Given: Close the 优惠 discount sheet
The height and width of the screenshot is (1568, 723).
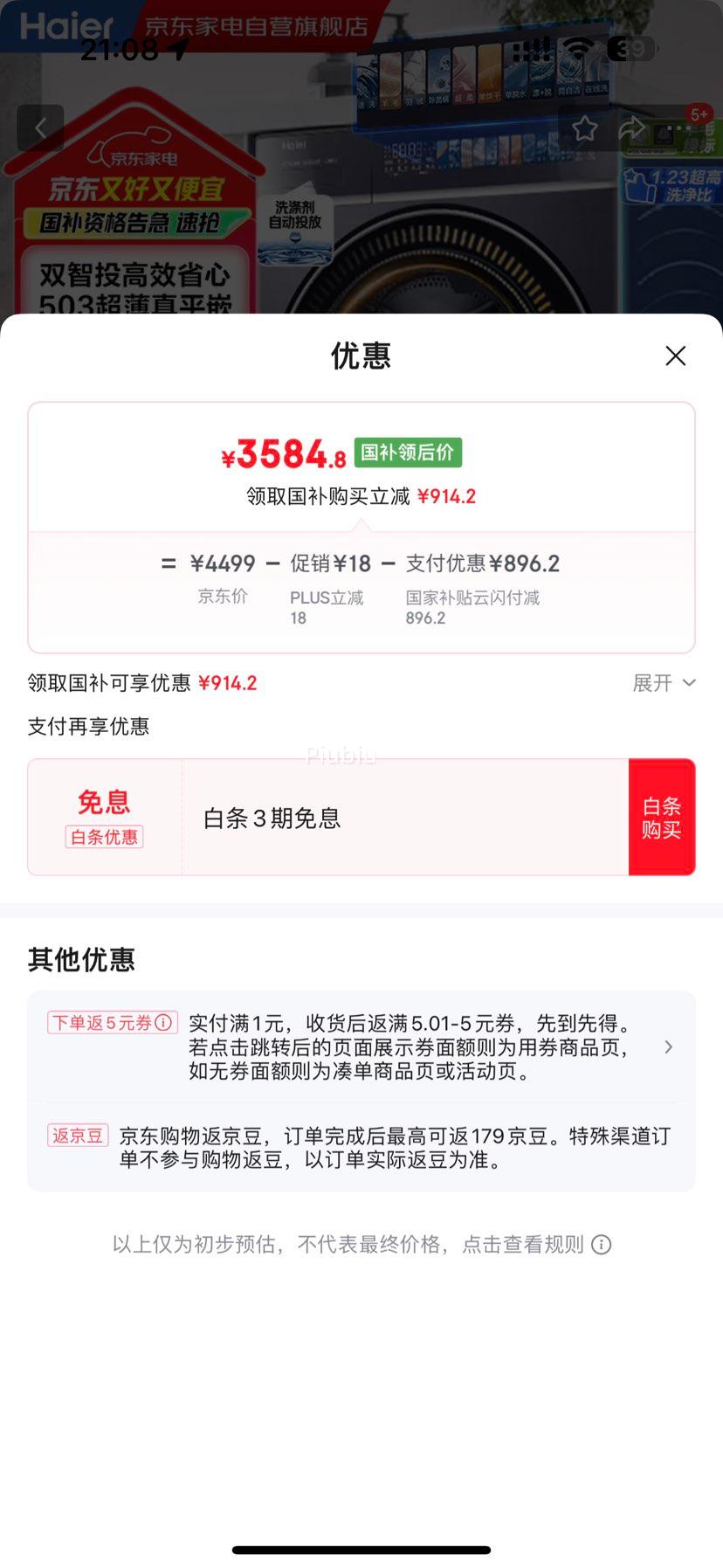Looking at the screenshot, I should (675, 356).
